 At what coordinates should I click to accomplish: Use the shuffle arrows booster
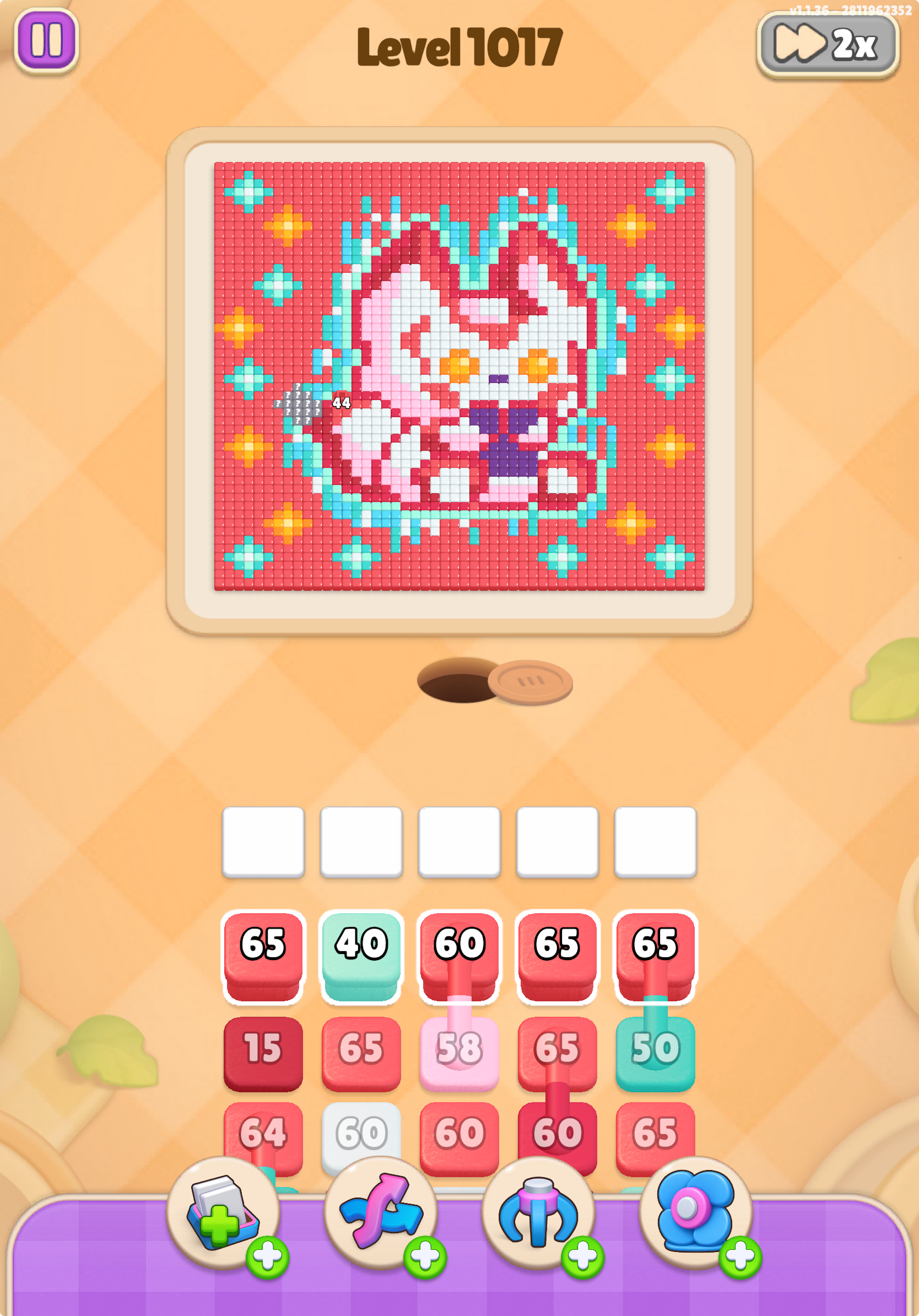coord(381,1215)
